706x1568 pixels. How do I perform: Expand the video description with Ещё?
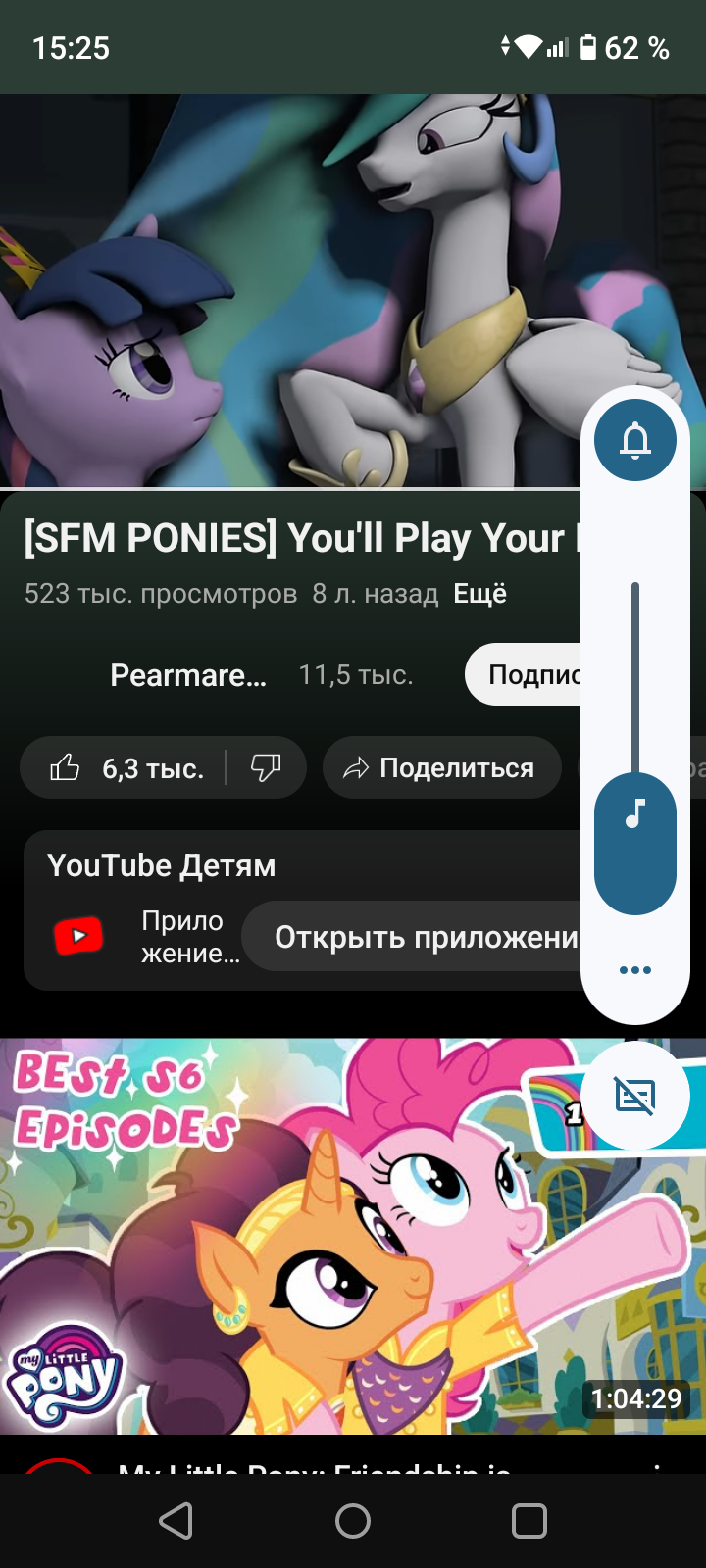coord(479,594)
